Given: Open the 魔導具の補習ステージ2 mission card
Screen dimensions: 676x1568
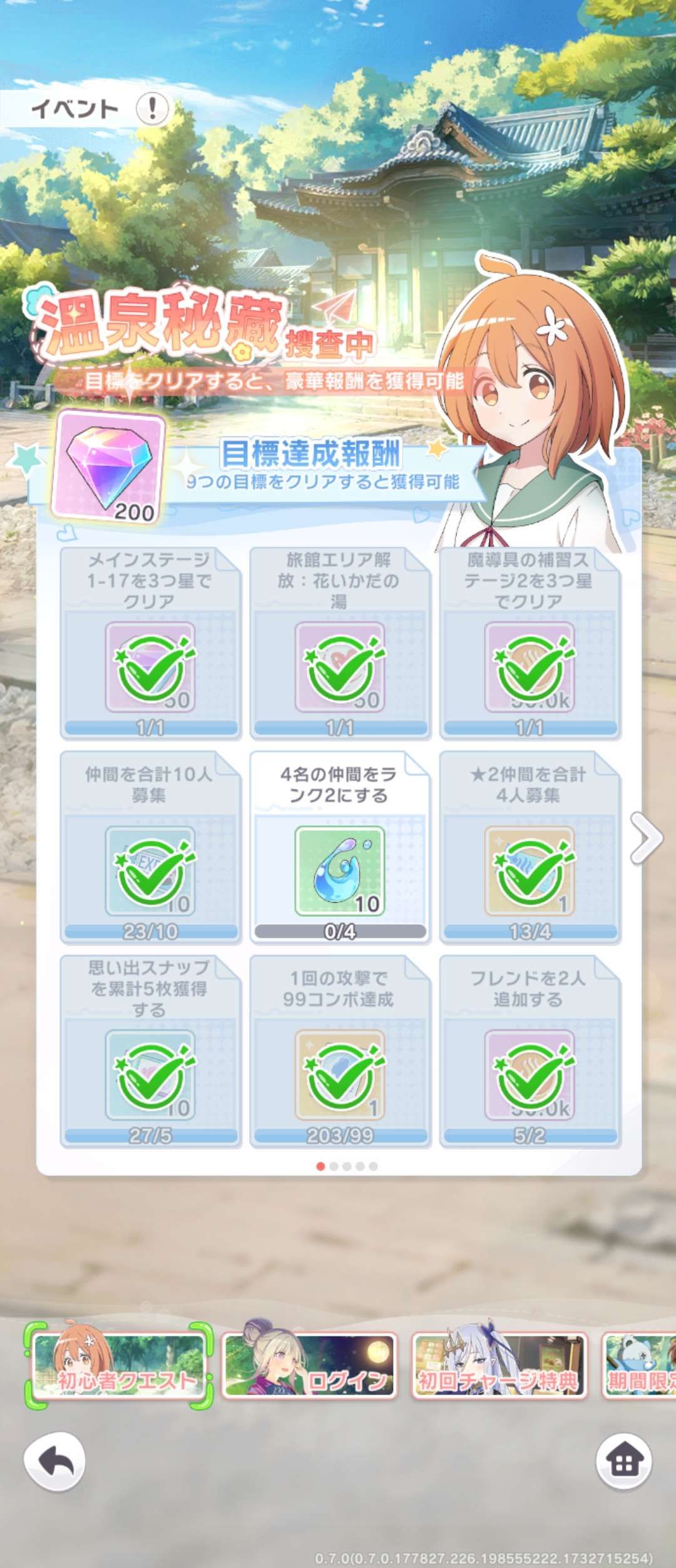Looking at the screenshot, I should coord(530,643).
